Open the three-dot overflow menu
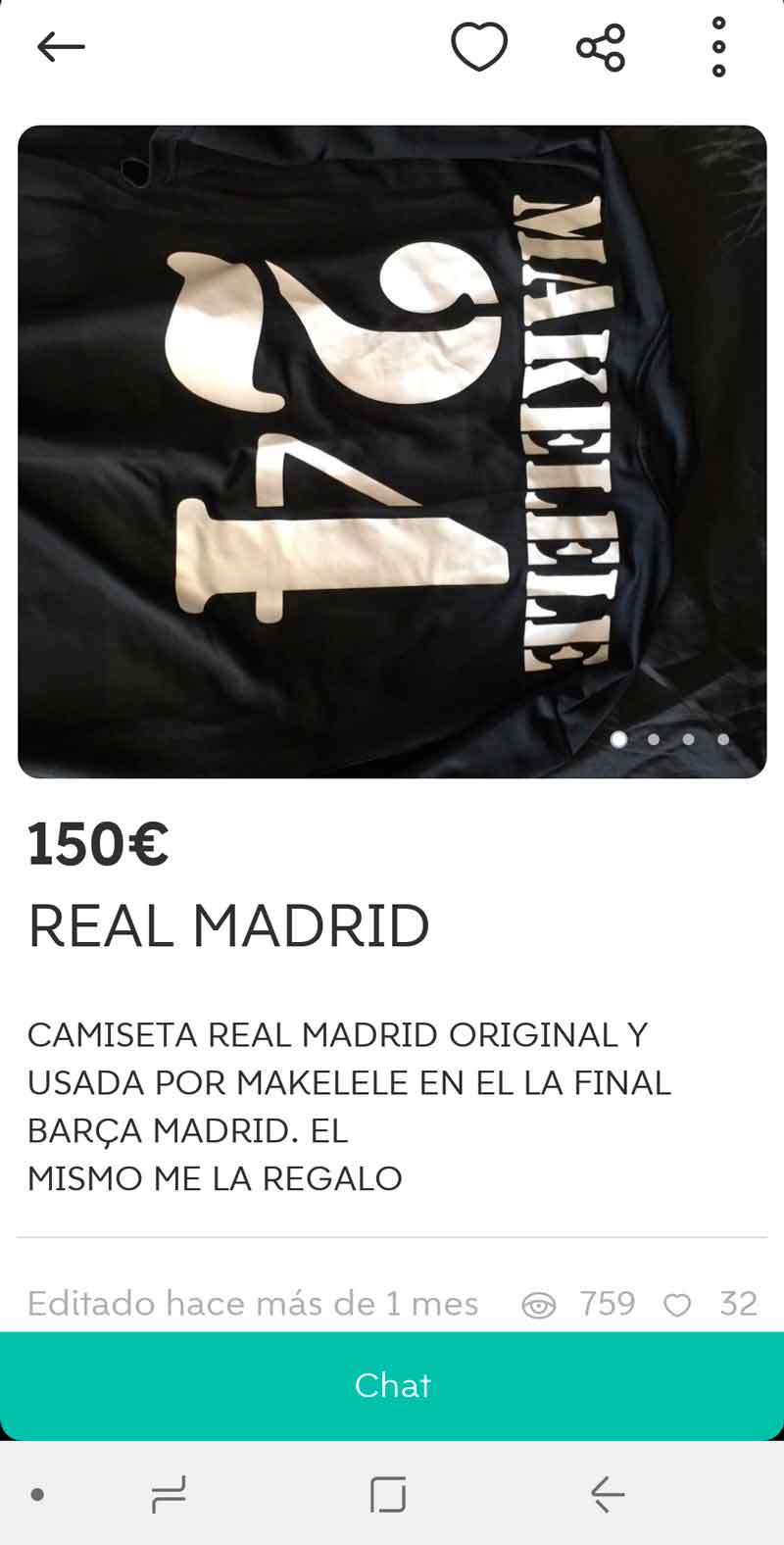The image size is (784, 1545). tap(718, 46)
